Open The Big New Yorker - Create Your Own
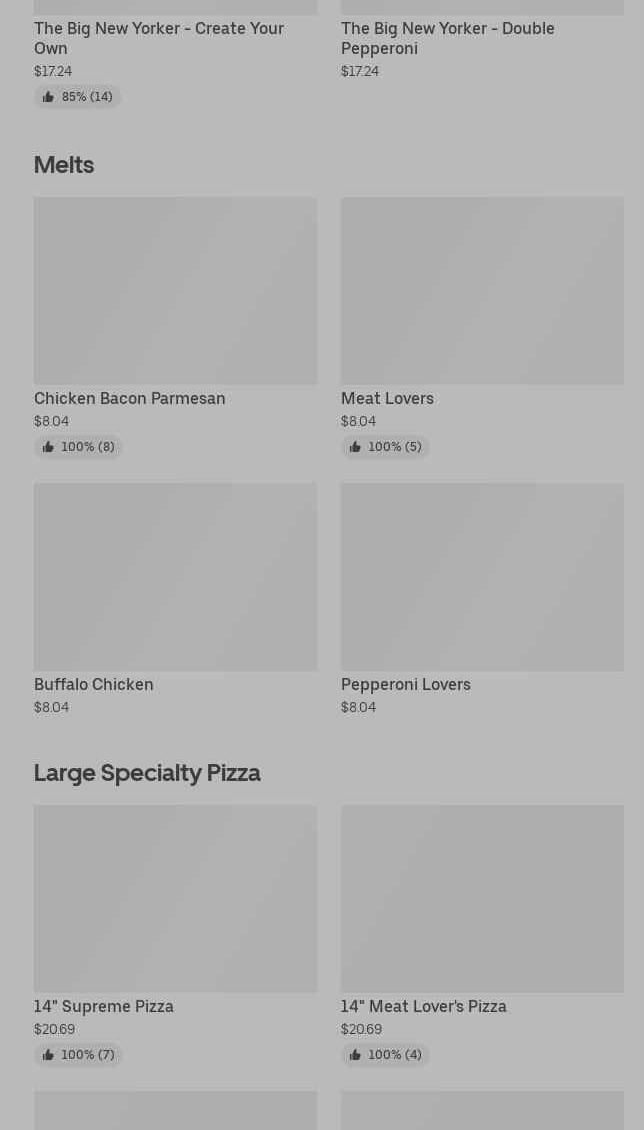The image size is (644, 1130). pos(159,38)
